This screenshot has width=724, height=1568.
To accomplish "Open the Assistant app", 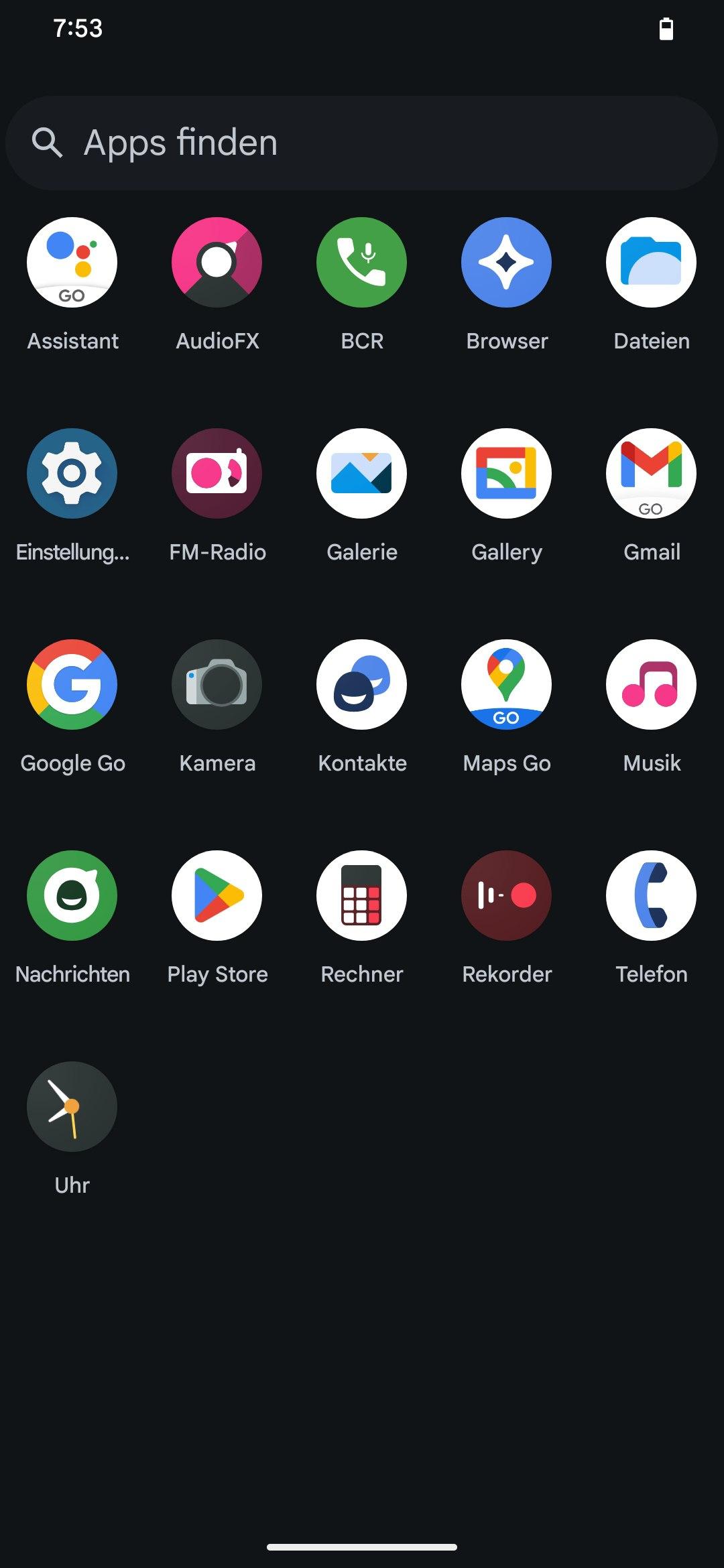I will pyautogui.click(x=72, y=262).
